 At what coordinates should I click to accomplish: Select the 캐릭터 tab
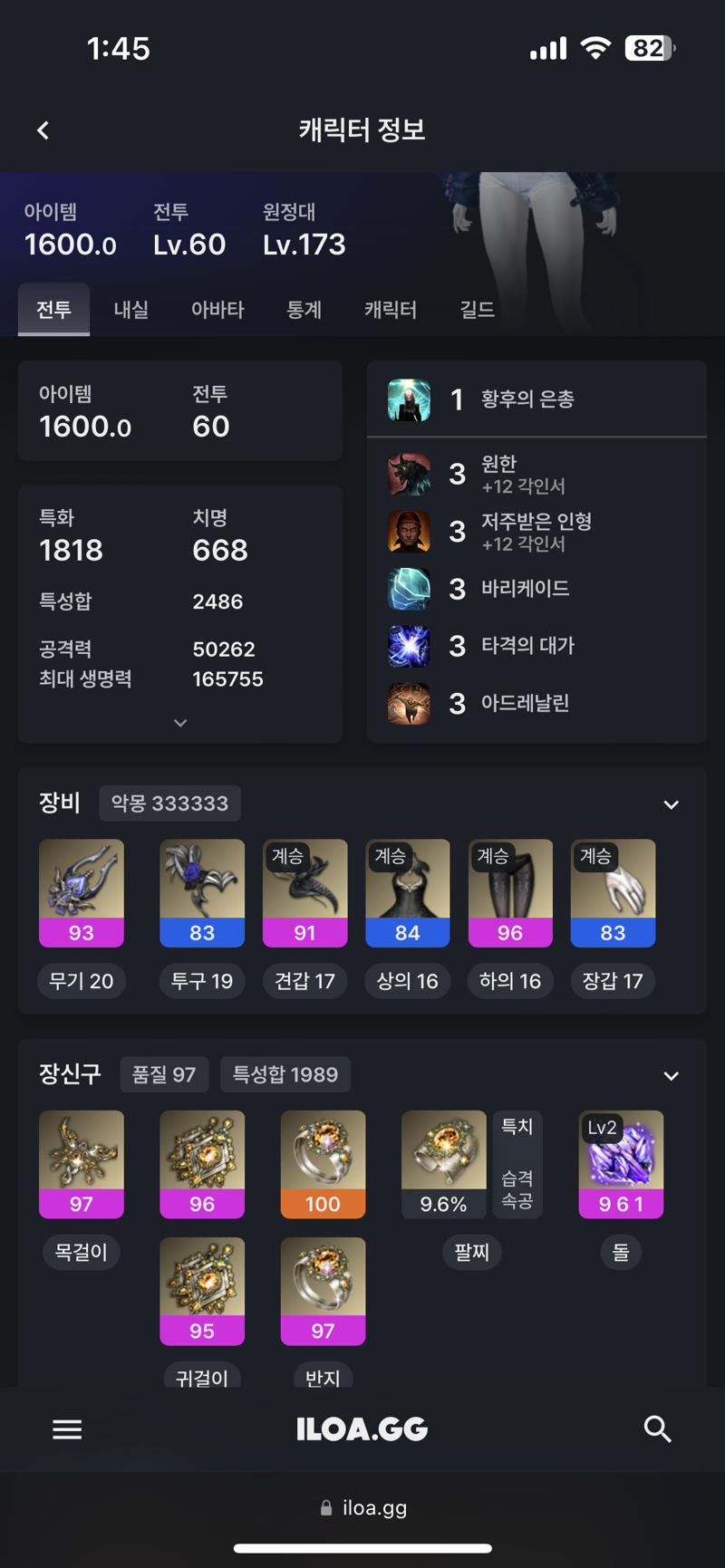point(391,310)
